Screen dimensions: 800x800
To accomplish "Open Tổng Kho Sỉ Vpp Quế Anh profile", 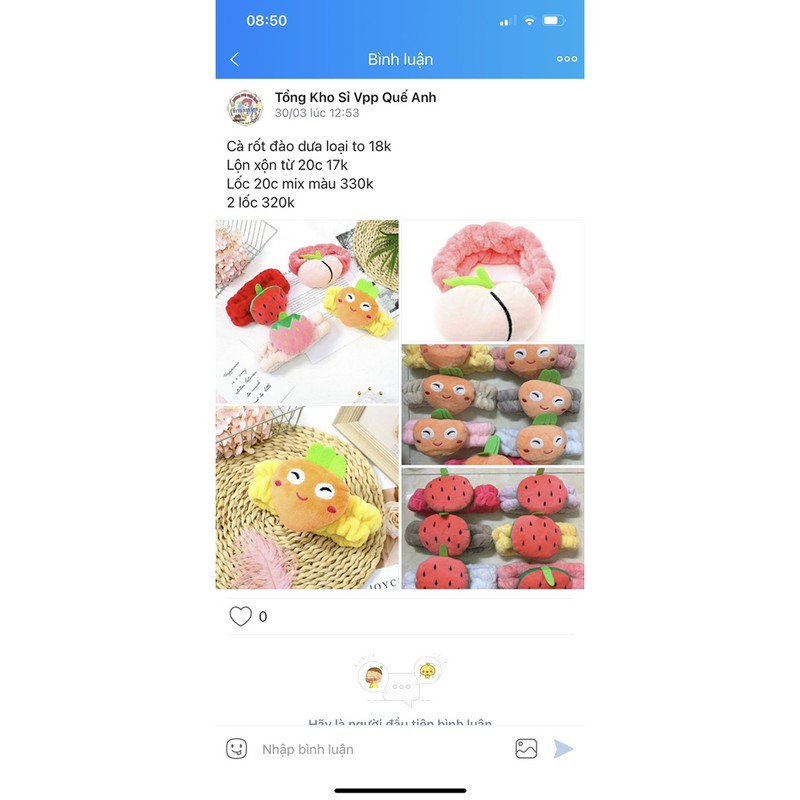I will tap(355, 98).
